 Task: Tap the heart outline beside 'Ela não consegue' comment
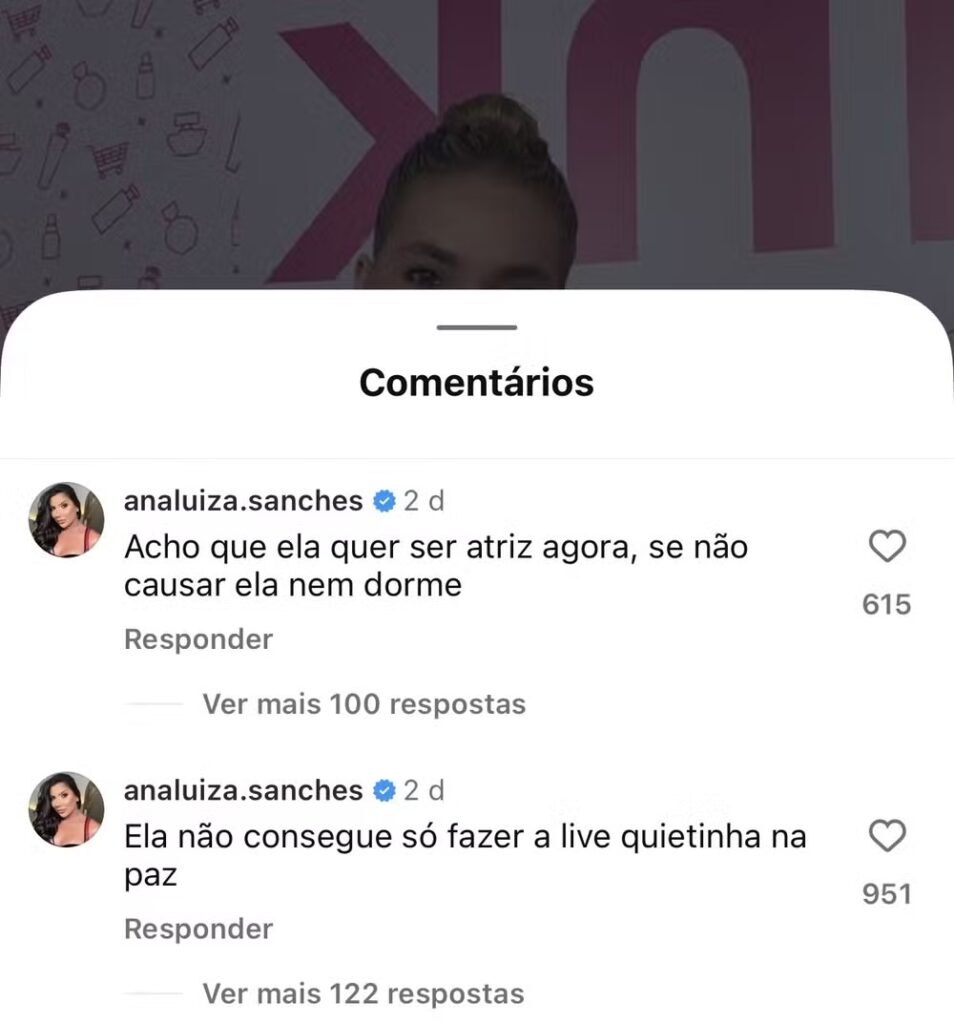coord(886,837)
